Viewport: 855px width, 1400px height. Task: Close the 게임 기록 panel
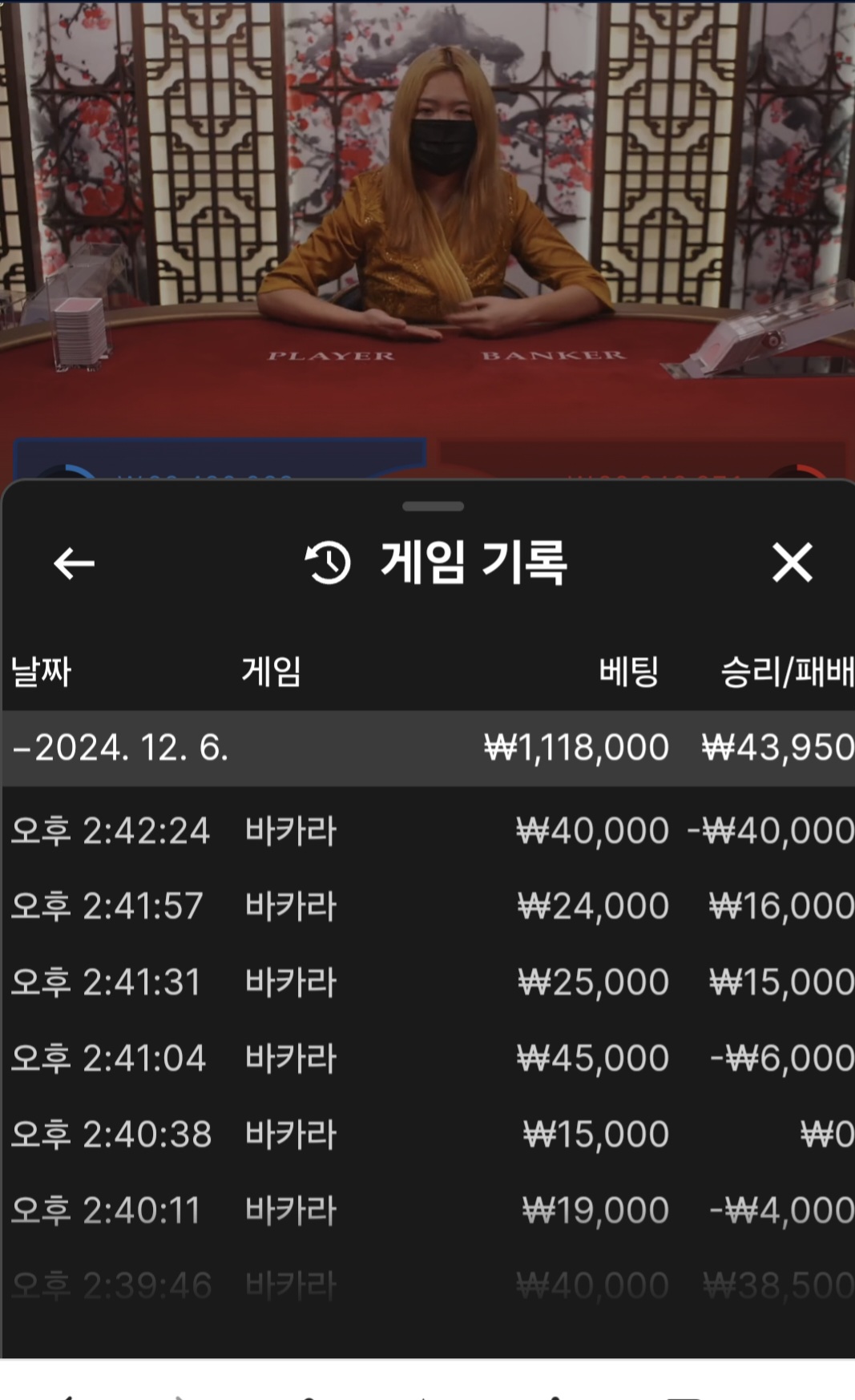coord(792,562)
